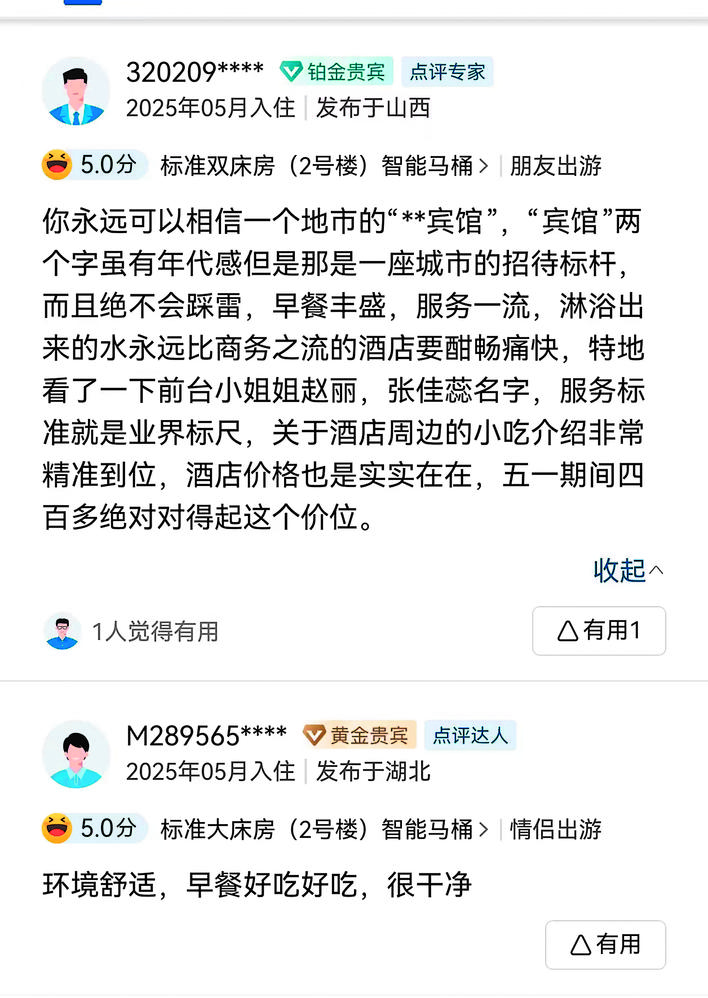The image size is (708, 998).
Task: View 标准双床房 (2号楼) 智能马桶 room details
Action: click(324, 166)
